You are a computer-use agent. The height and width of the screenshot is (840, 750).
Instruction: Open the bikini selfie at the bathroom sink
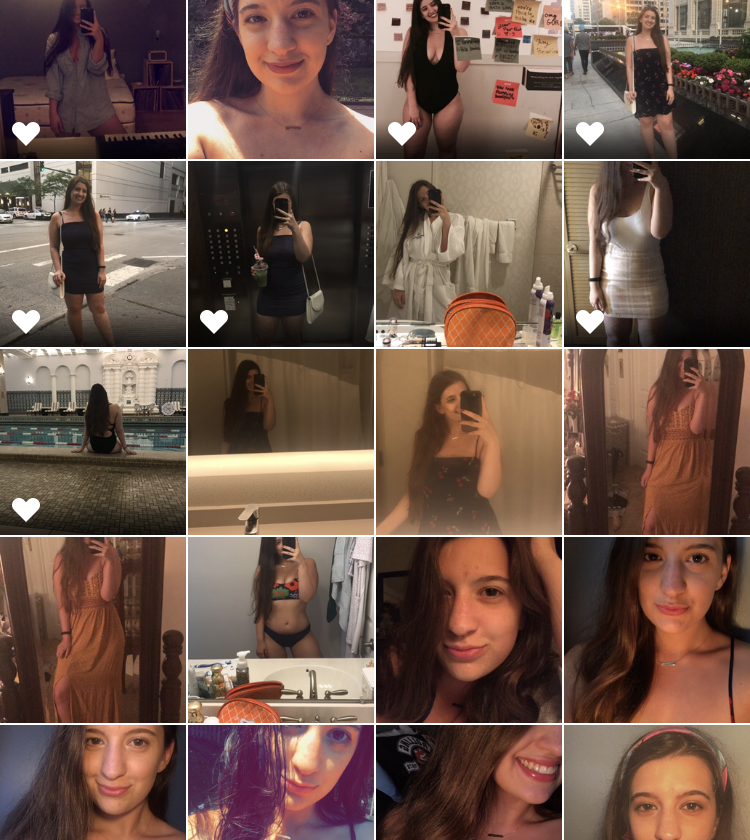tap(280, 629)
